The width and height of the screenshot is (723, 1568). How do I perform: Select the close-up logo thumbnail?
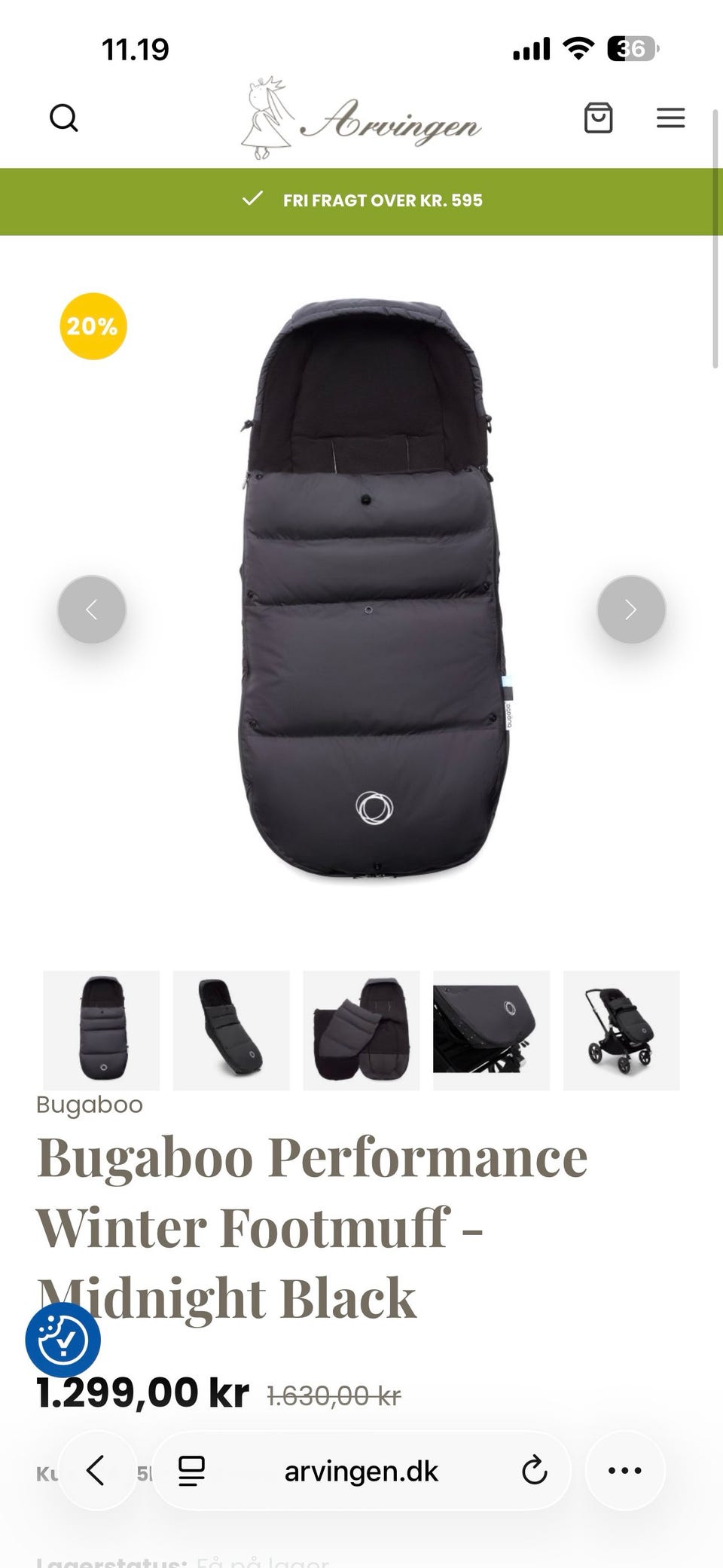pyautogui.click(x=491, y=1030)
